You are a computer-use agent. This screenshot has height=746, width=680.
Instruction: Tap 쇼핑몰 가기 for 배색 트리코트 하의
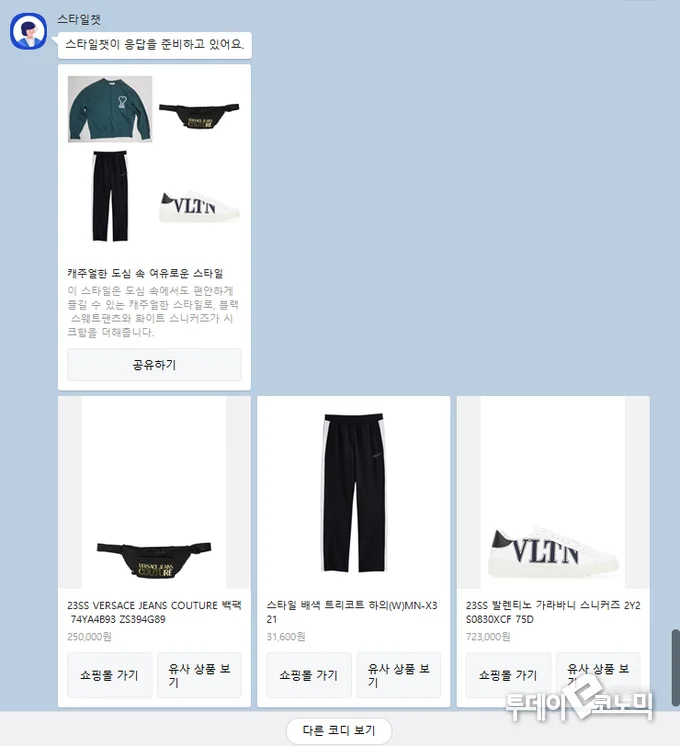point(308,675)
